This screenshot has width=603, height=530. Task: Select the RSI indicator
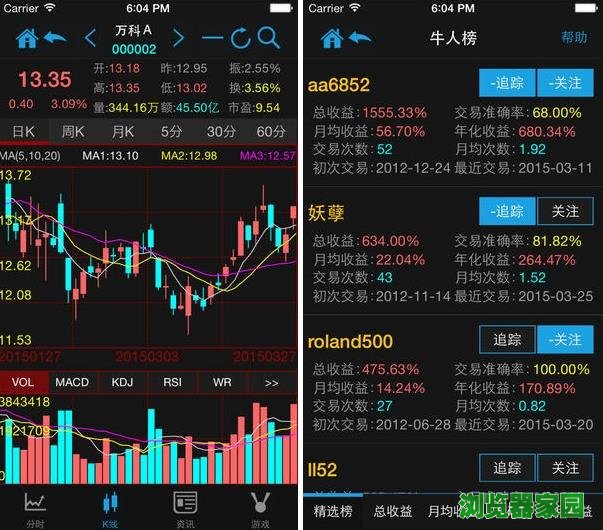pos(172,382)
